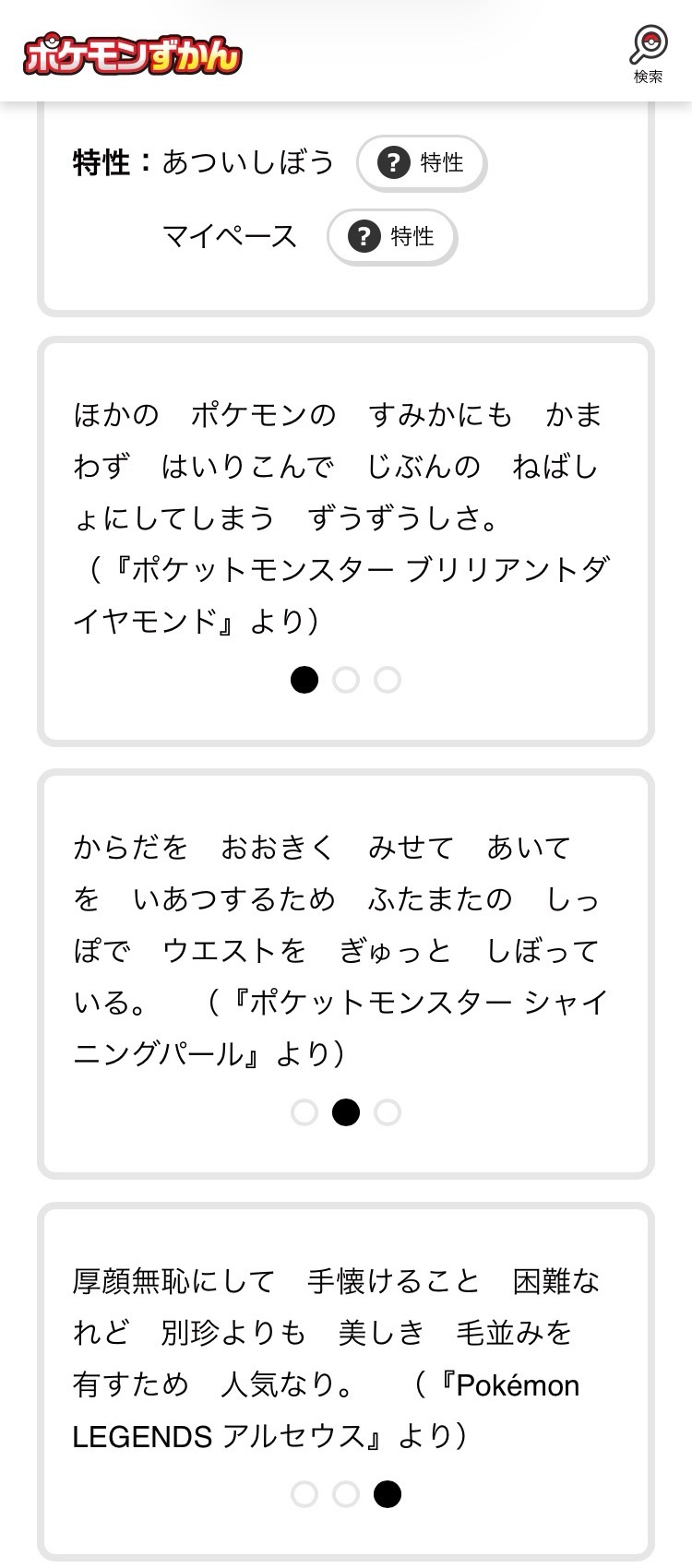Select the third dot under the シャイニングパール description
The image size is (692, 1568).
click(x=388, y=1112)
